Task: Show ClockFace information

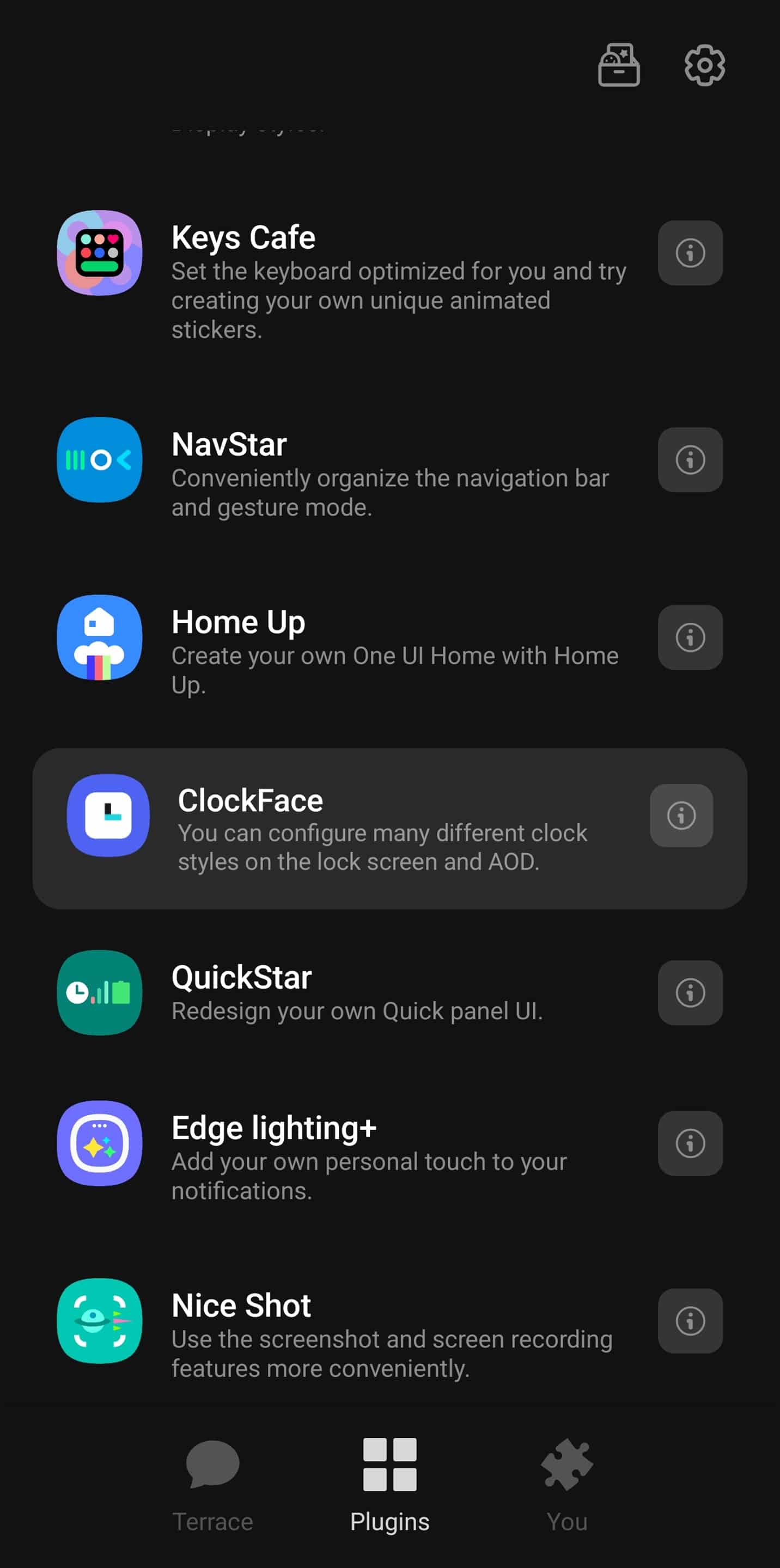Action: click(x=681, y=815)
